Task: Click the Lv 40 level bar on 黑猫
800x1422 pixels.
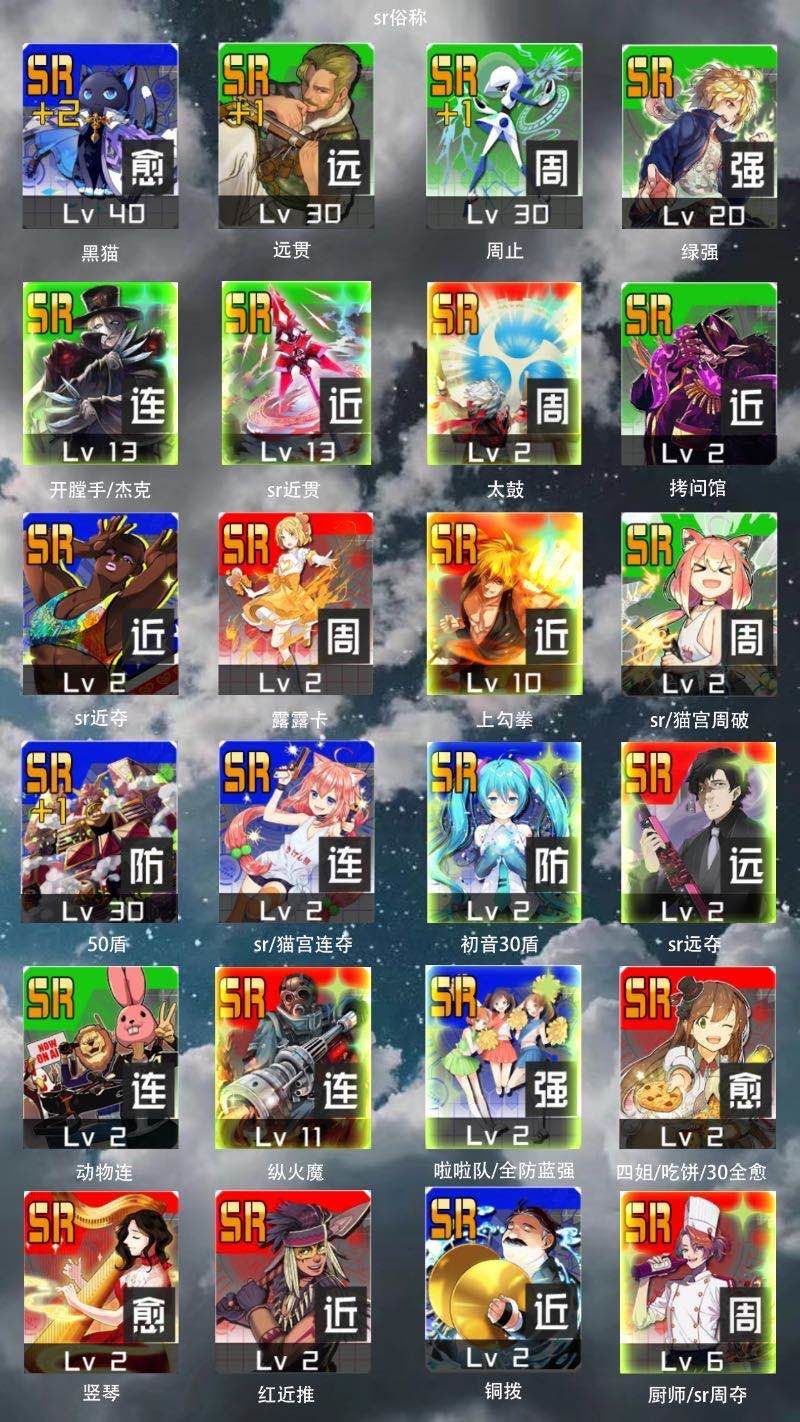Action: point(99,211)
